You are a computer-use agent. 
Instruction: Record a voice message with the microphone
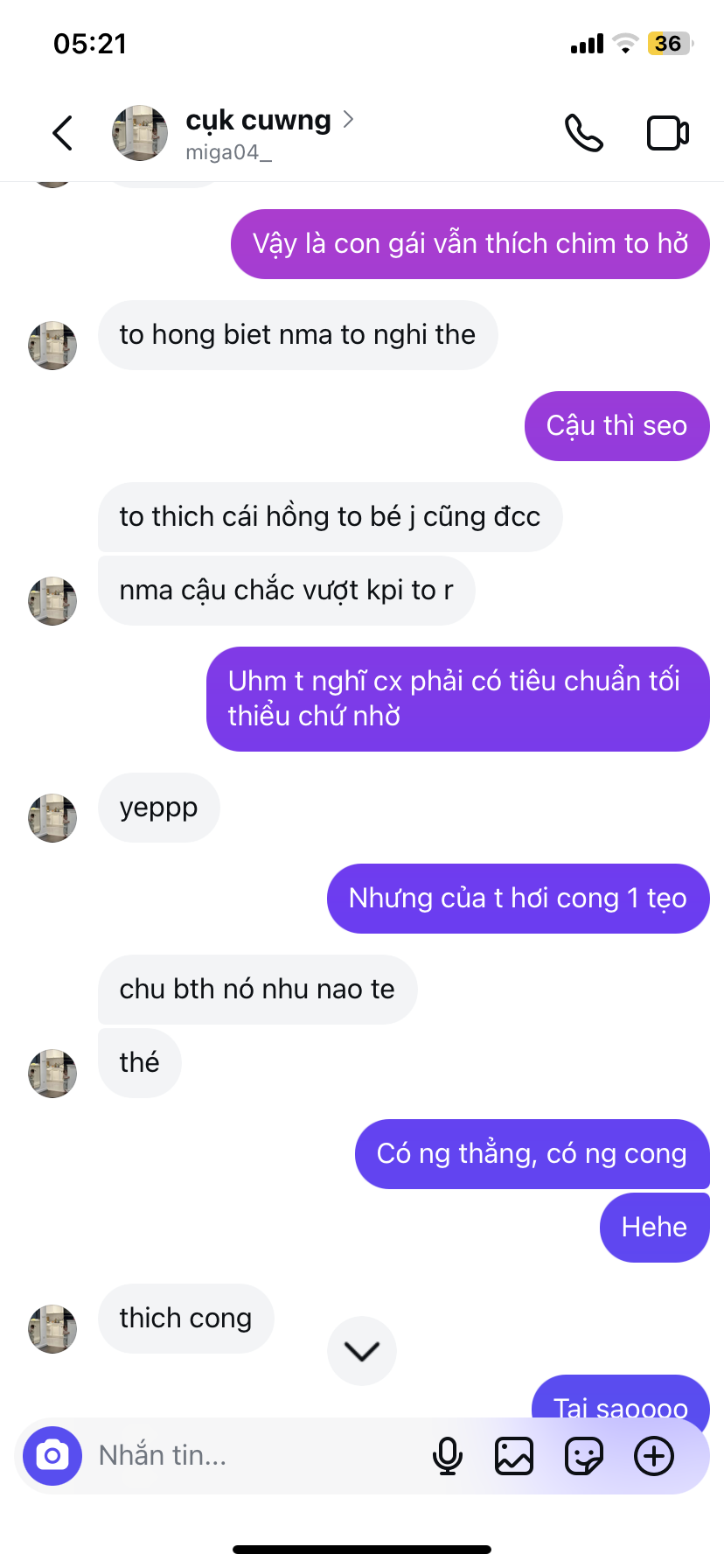[448, 1456]
